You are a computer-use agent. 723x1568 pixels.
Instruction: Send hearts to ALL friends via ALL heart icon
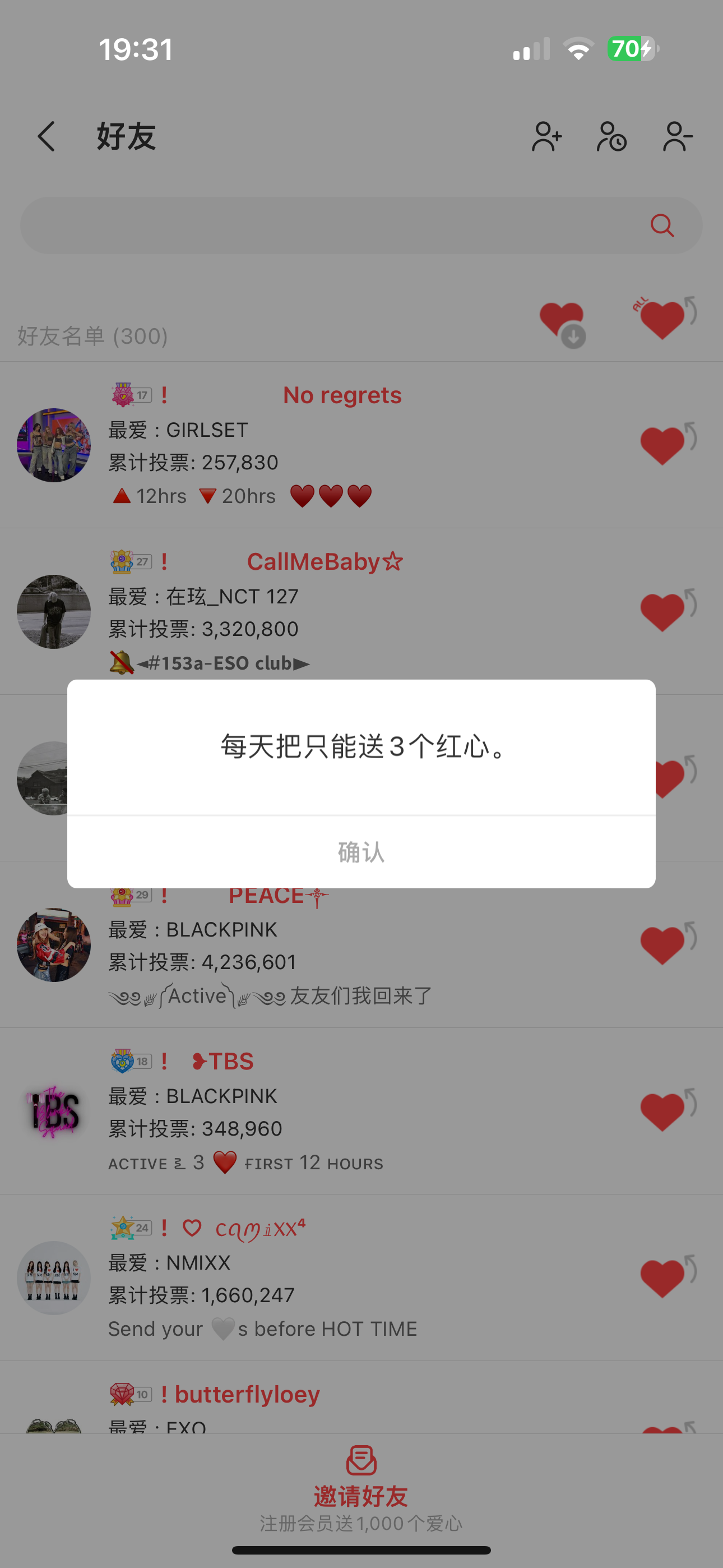click(661, 320)
